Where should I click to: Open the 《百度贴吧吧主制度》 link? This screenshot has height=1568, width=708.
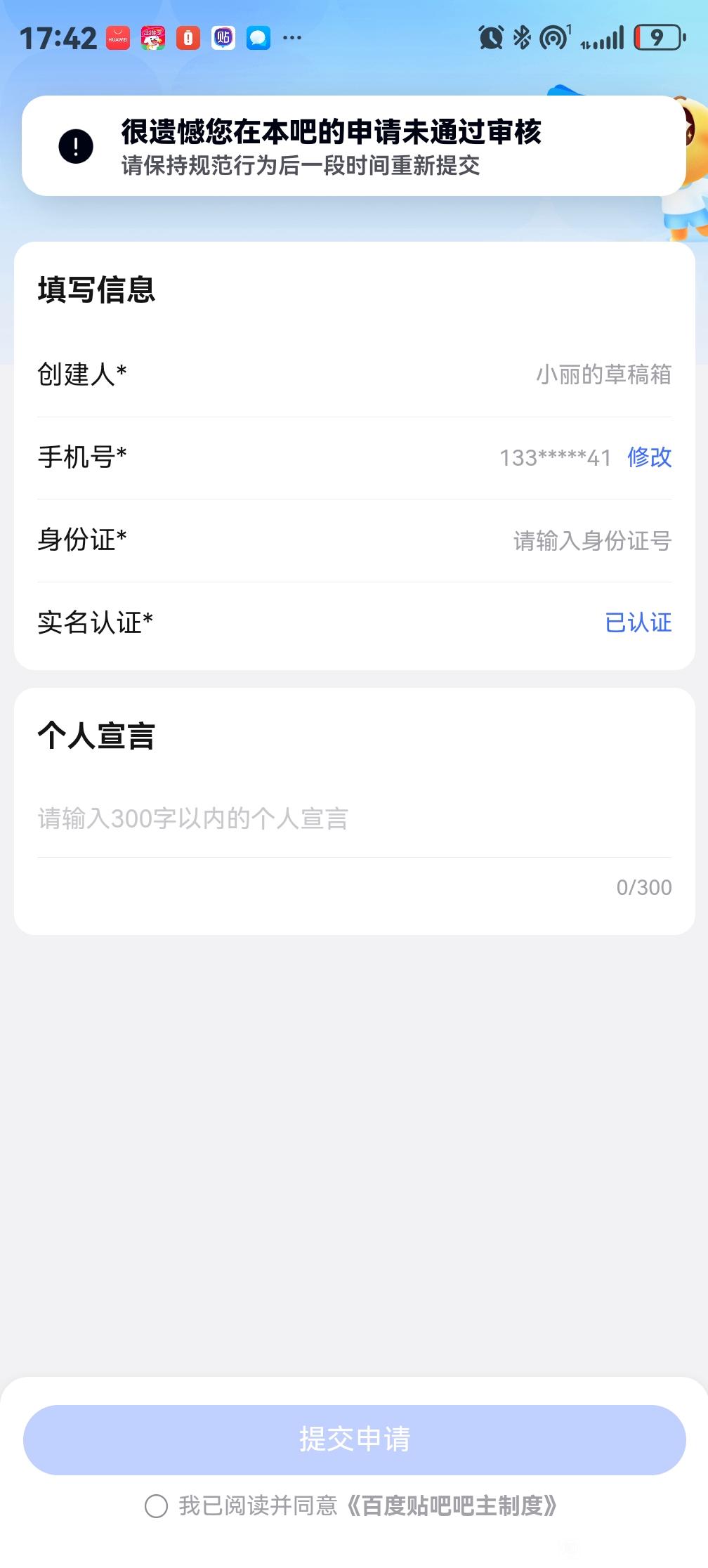(x=452, y=1505)
